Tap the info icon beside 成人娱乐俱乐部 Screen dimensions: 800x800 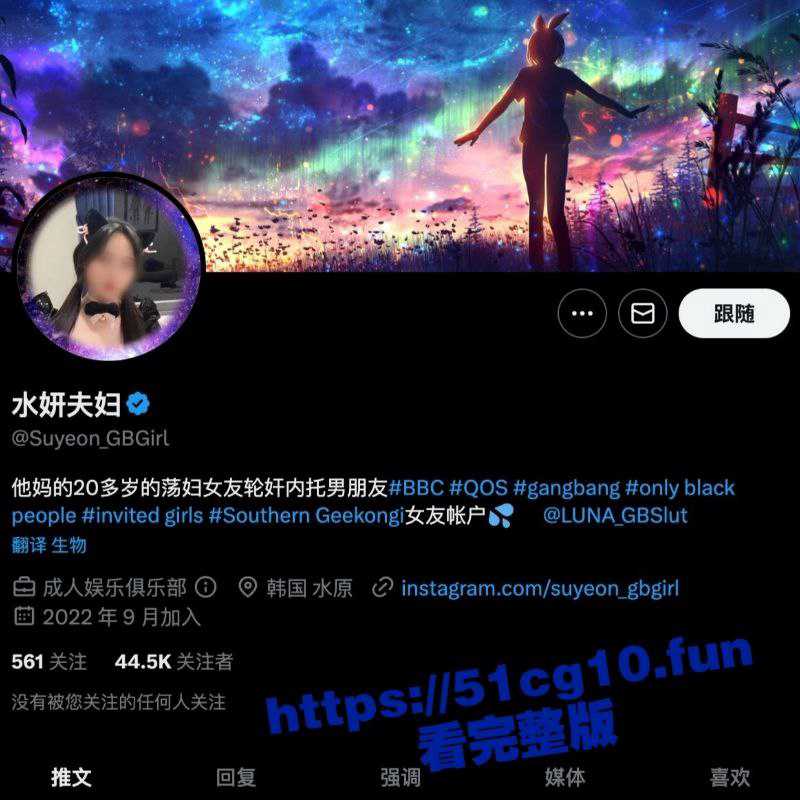point(206,587)
